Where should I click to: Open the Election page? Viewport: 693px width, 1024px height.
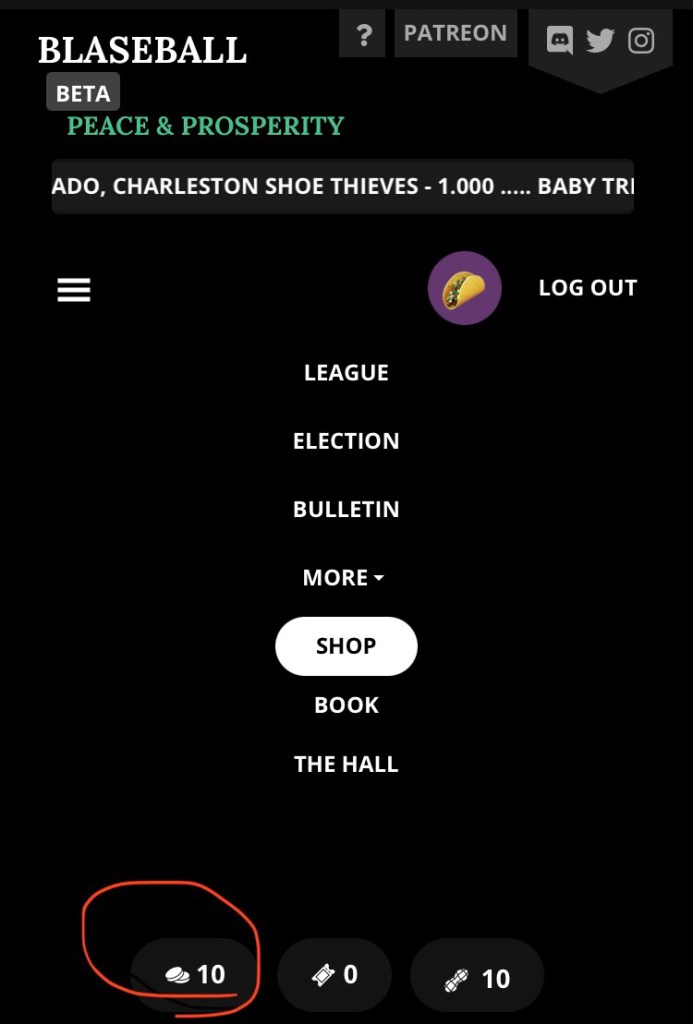346,441
